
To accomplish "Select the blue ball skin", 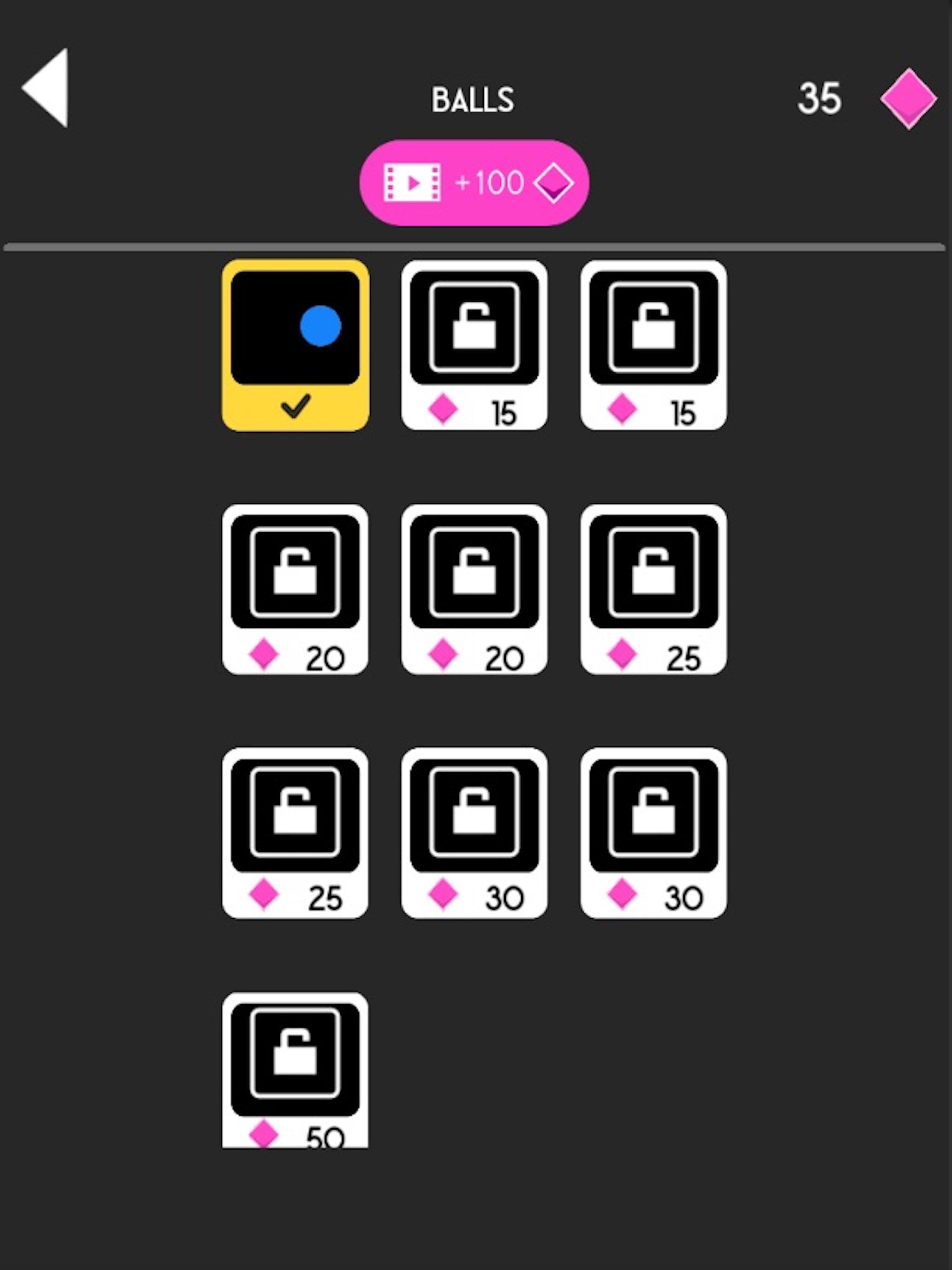I will point(295,344).
